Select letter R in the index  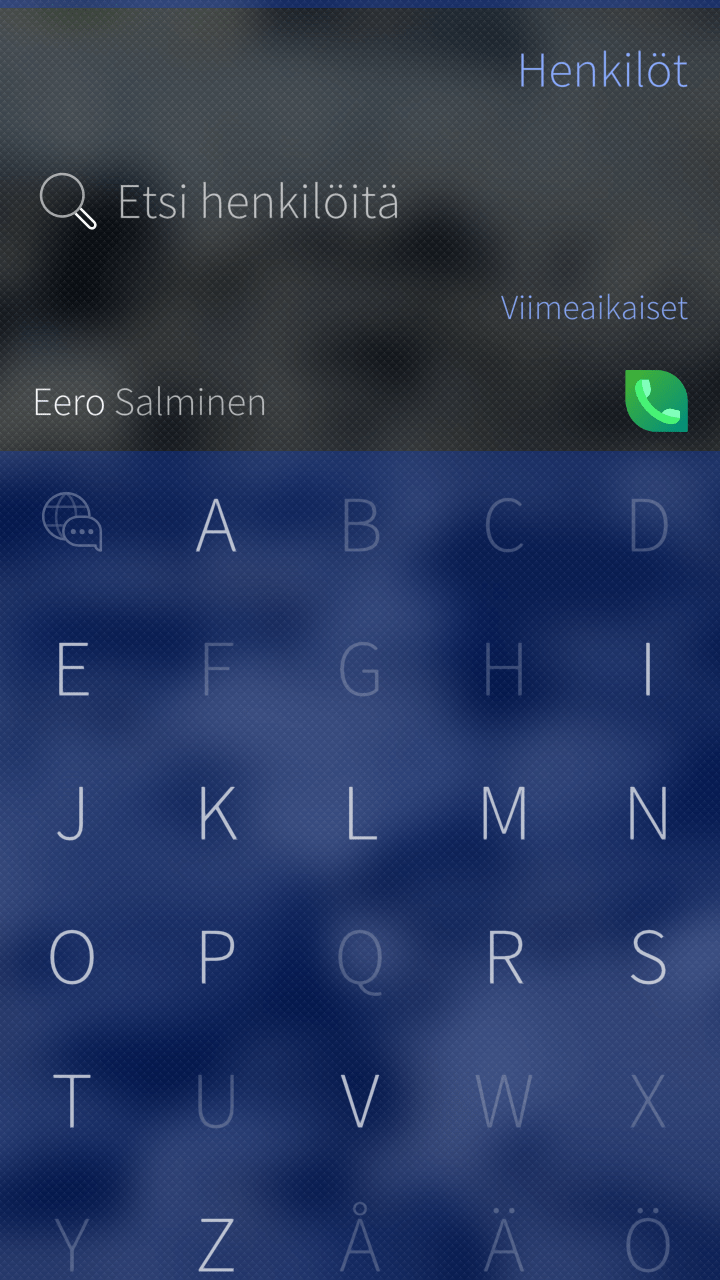(504, 957)
